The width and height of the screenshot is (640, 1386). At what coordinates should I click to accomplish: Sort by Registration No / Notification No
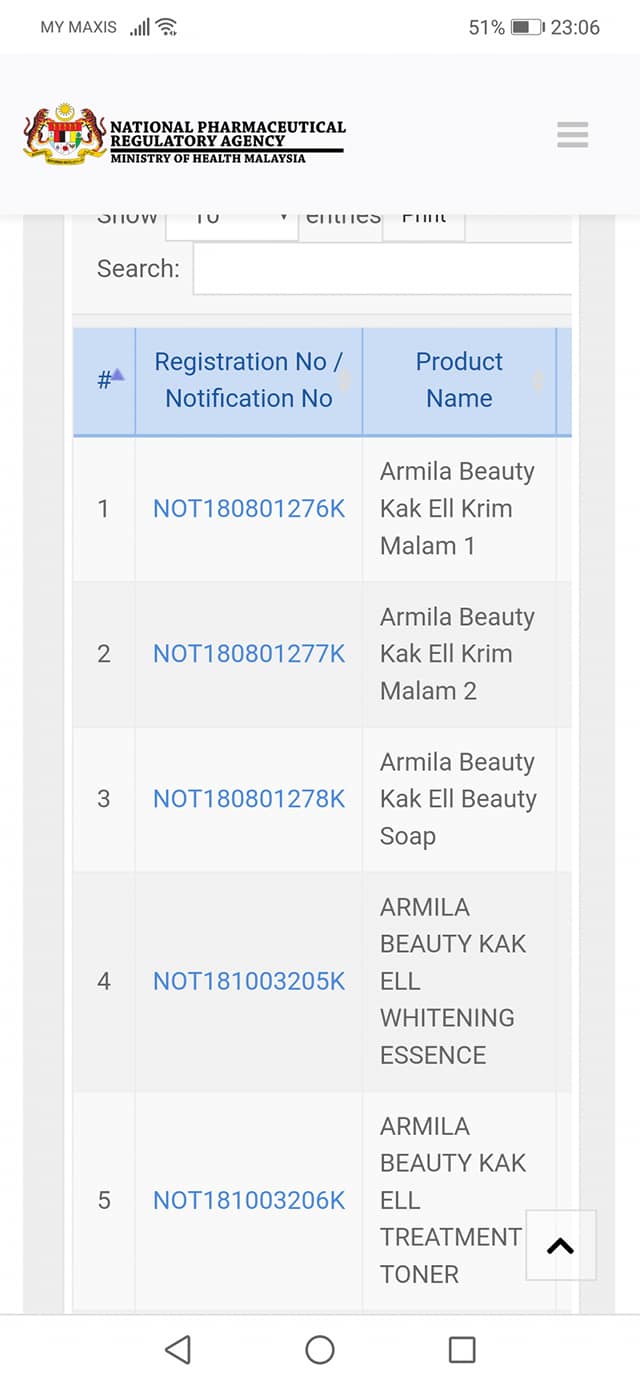coord(249,380)
